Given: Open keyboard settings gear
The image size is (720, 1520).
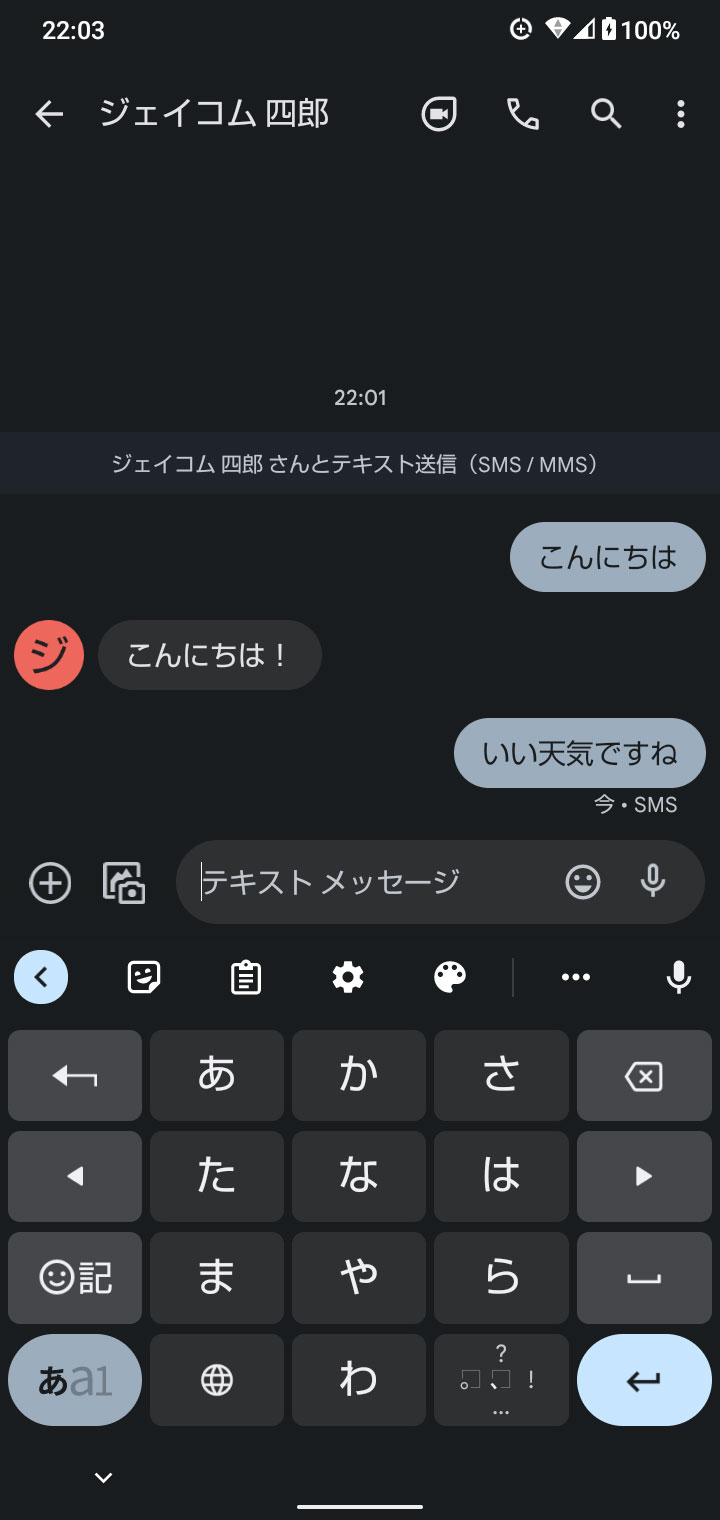Looking at the screenshot, I should 348,977.
